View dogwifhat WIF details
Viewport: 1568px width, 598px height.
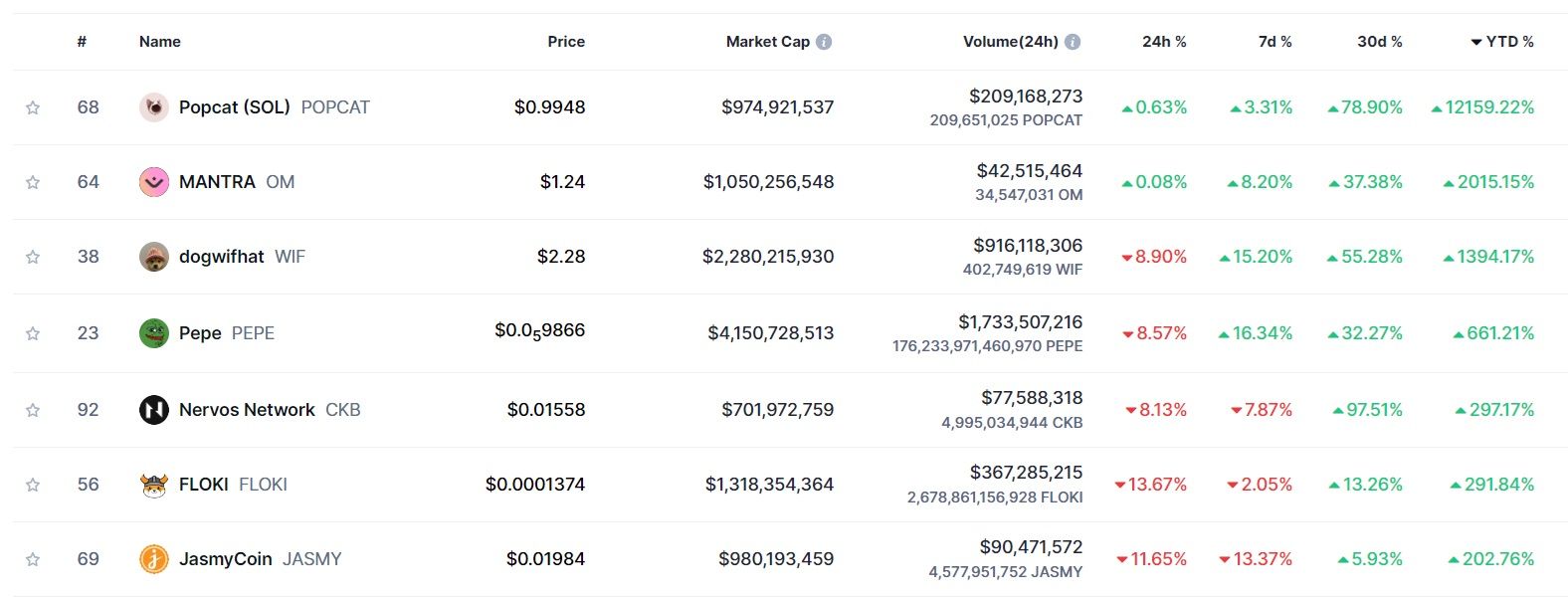point(221,257)
